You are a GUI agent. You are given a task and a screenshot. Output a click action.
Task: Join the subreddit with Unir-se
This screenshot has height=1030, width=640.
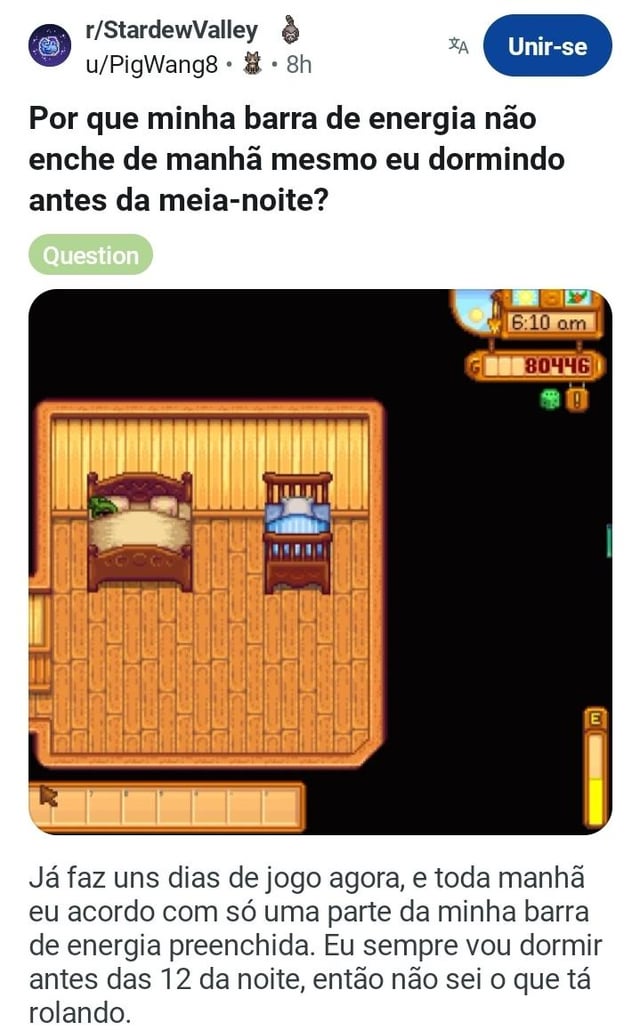(x=546, y=46)
